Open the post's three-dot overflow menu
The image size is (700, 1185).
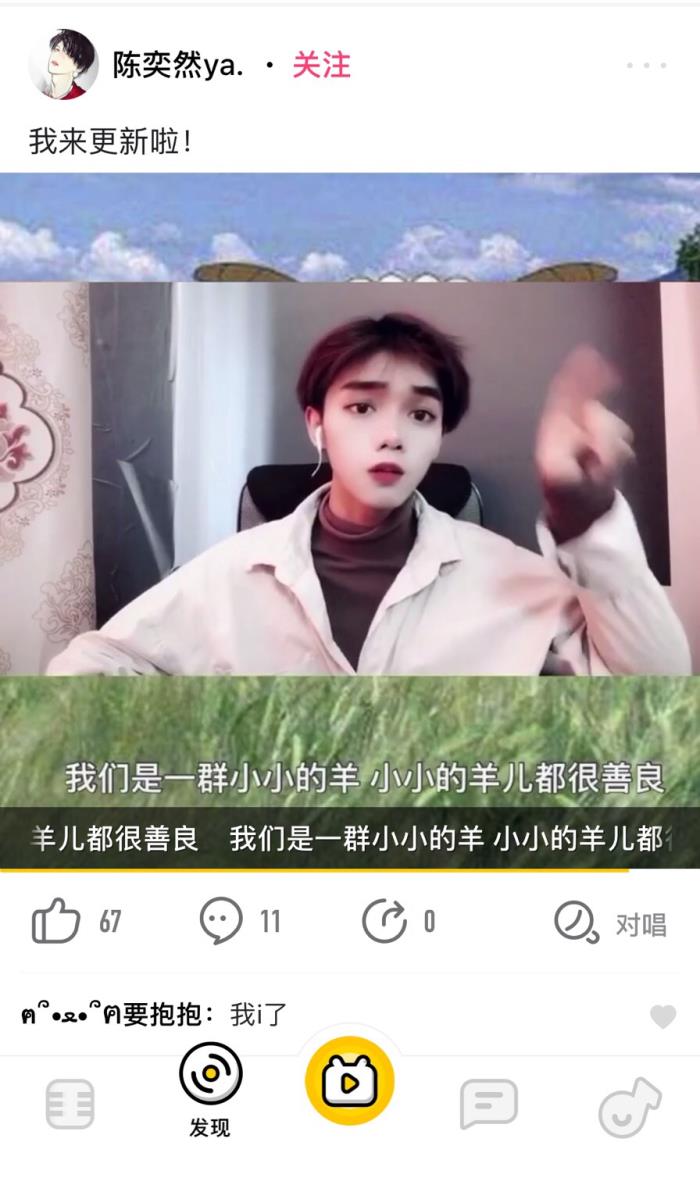(646, 66)
